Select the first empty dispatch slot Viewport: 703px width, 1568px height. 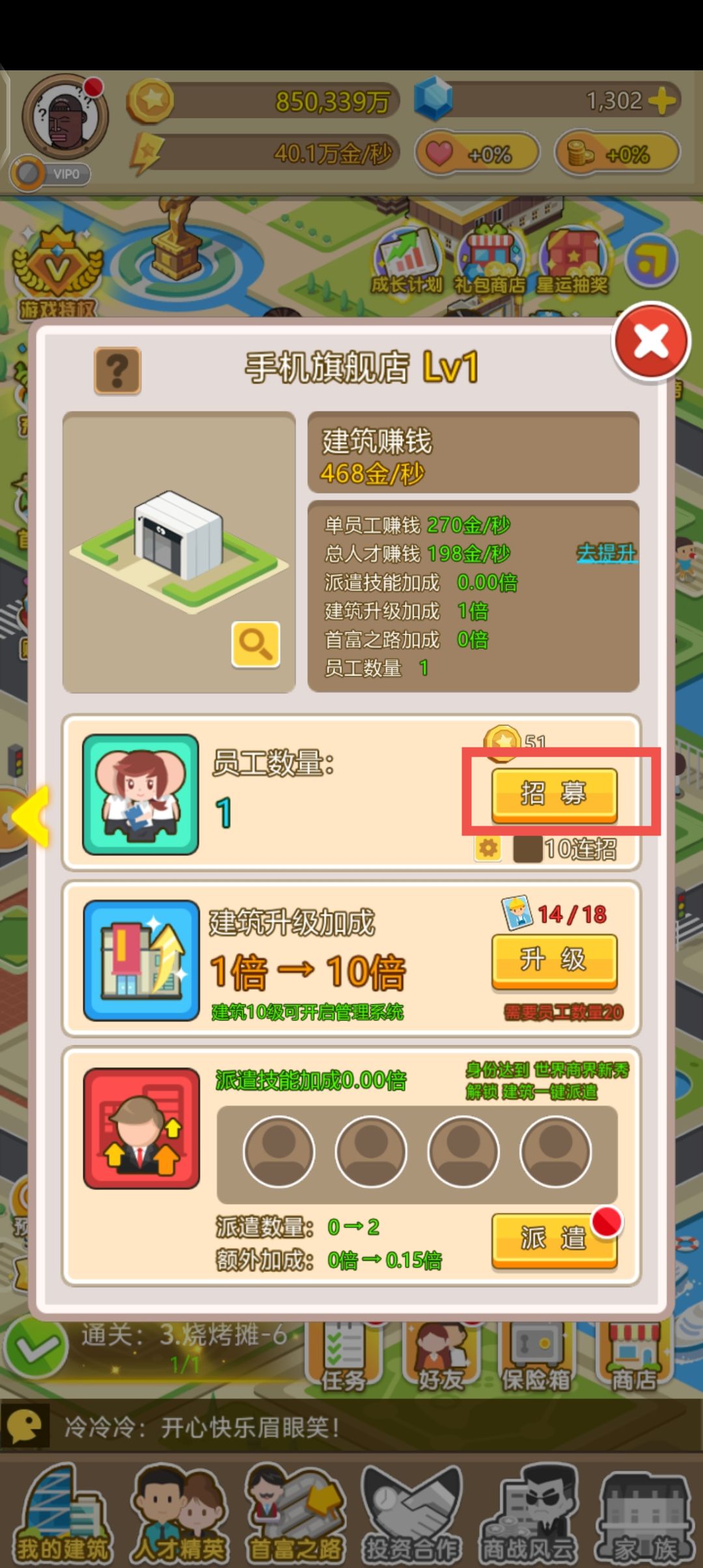tap(279, 1151)
